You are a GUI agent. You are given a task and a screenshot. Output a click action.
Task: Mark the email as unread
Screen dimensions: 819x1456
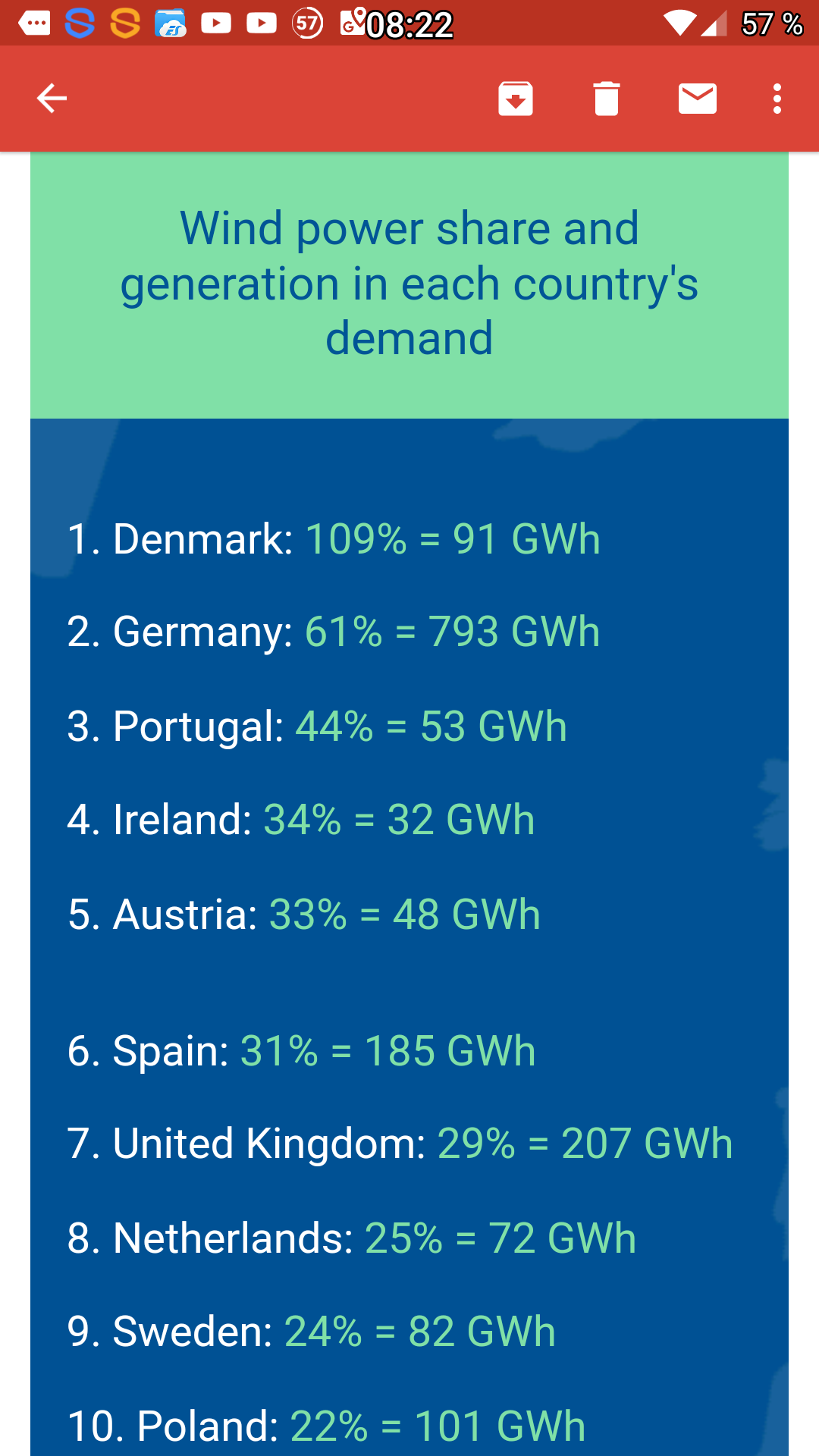click(x=698, y=99)
